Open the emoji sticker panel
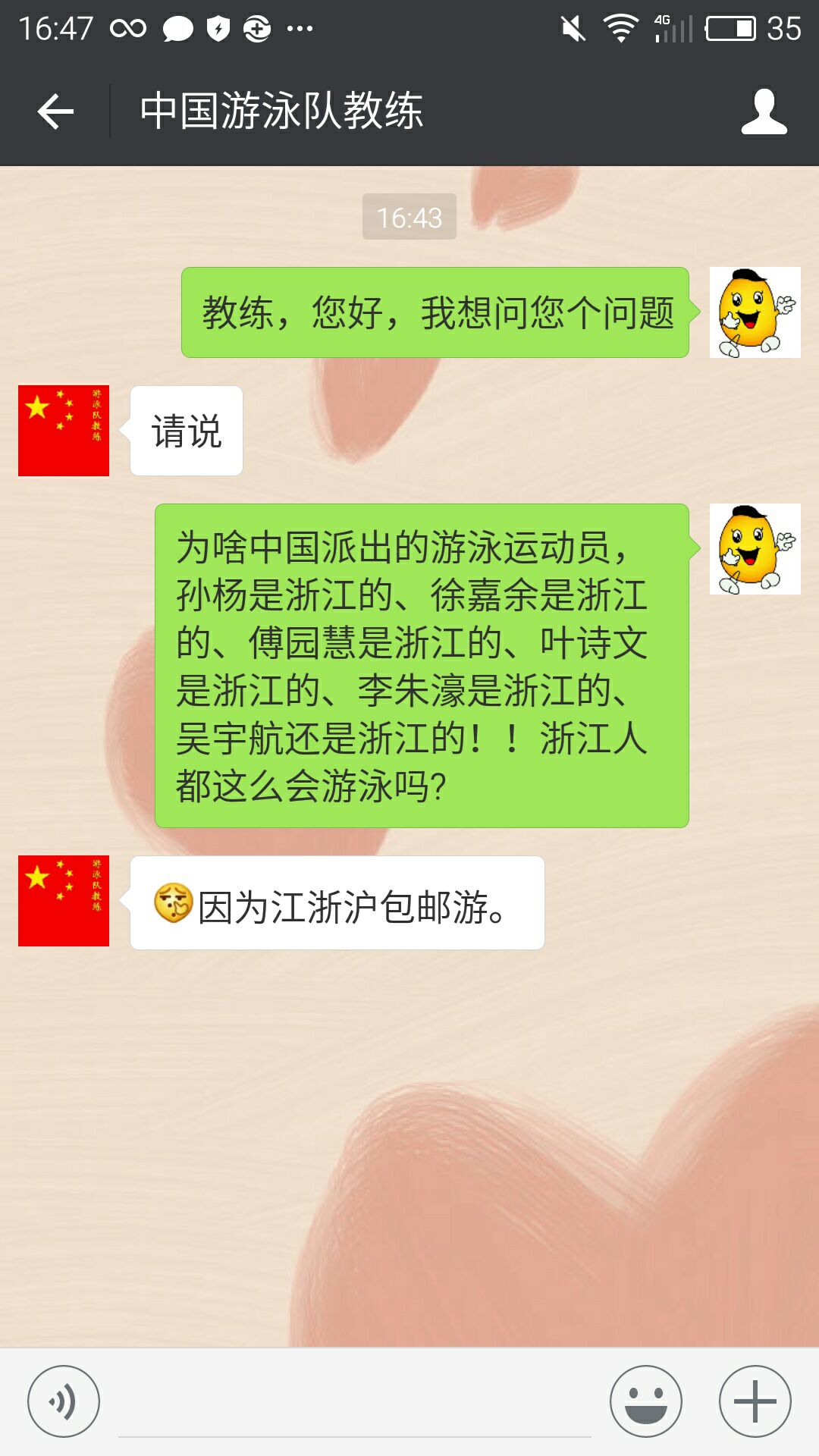The image size is (819, 1456). tap(646, 1401)
